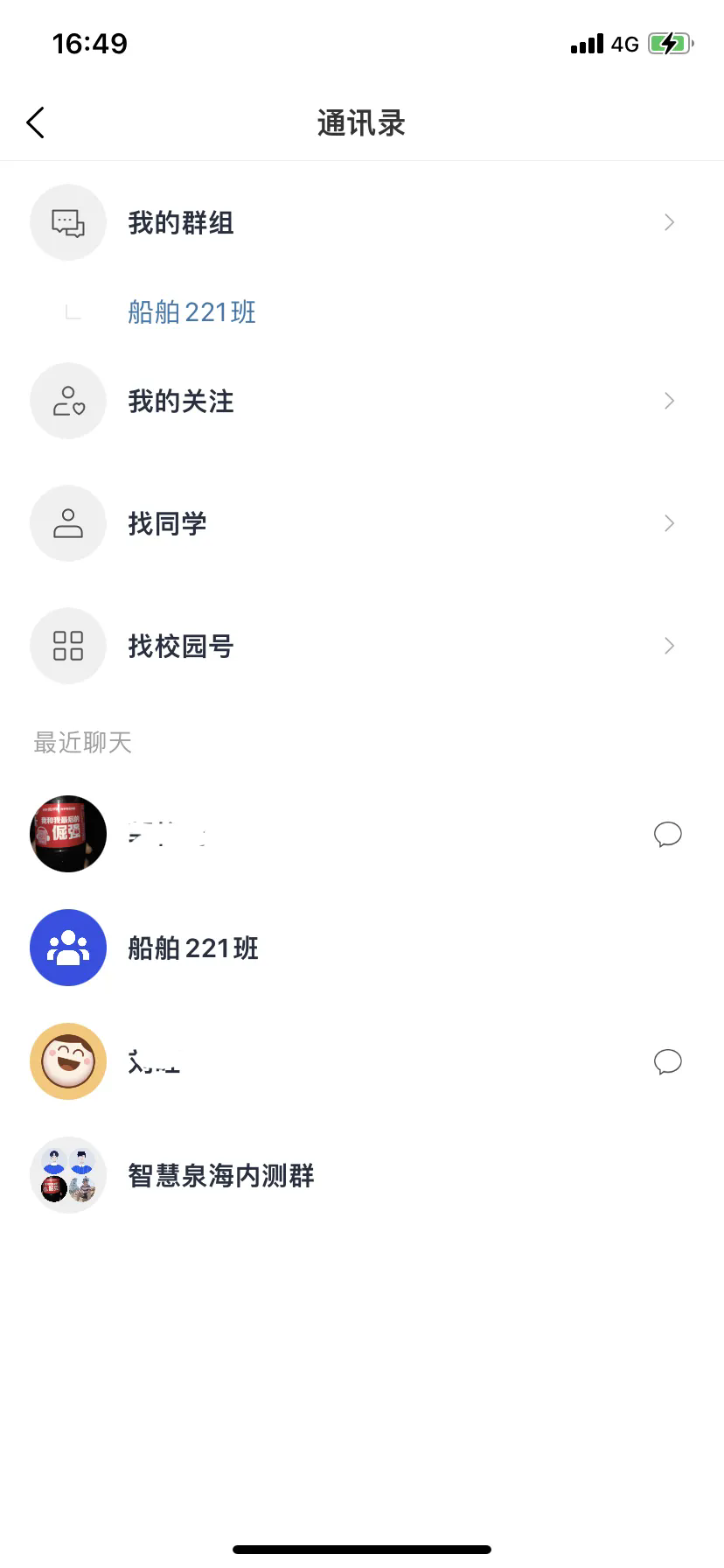
Task: Click the 我的关注 follow icon
Action: pos(67,401)
